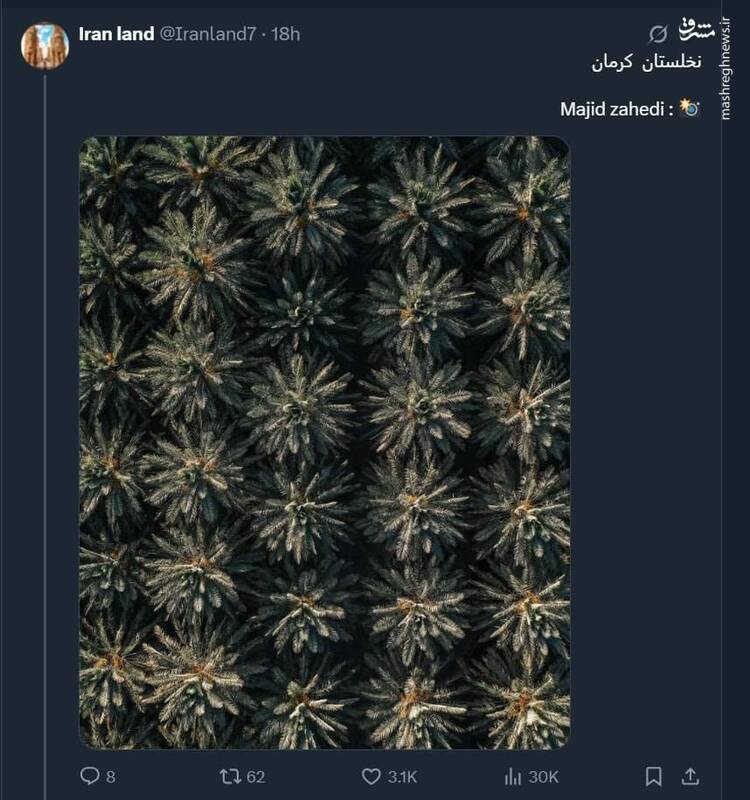Open Iran land's profile picture
The width and height of the screenshot is (750, 800).
coord(44,46)
